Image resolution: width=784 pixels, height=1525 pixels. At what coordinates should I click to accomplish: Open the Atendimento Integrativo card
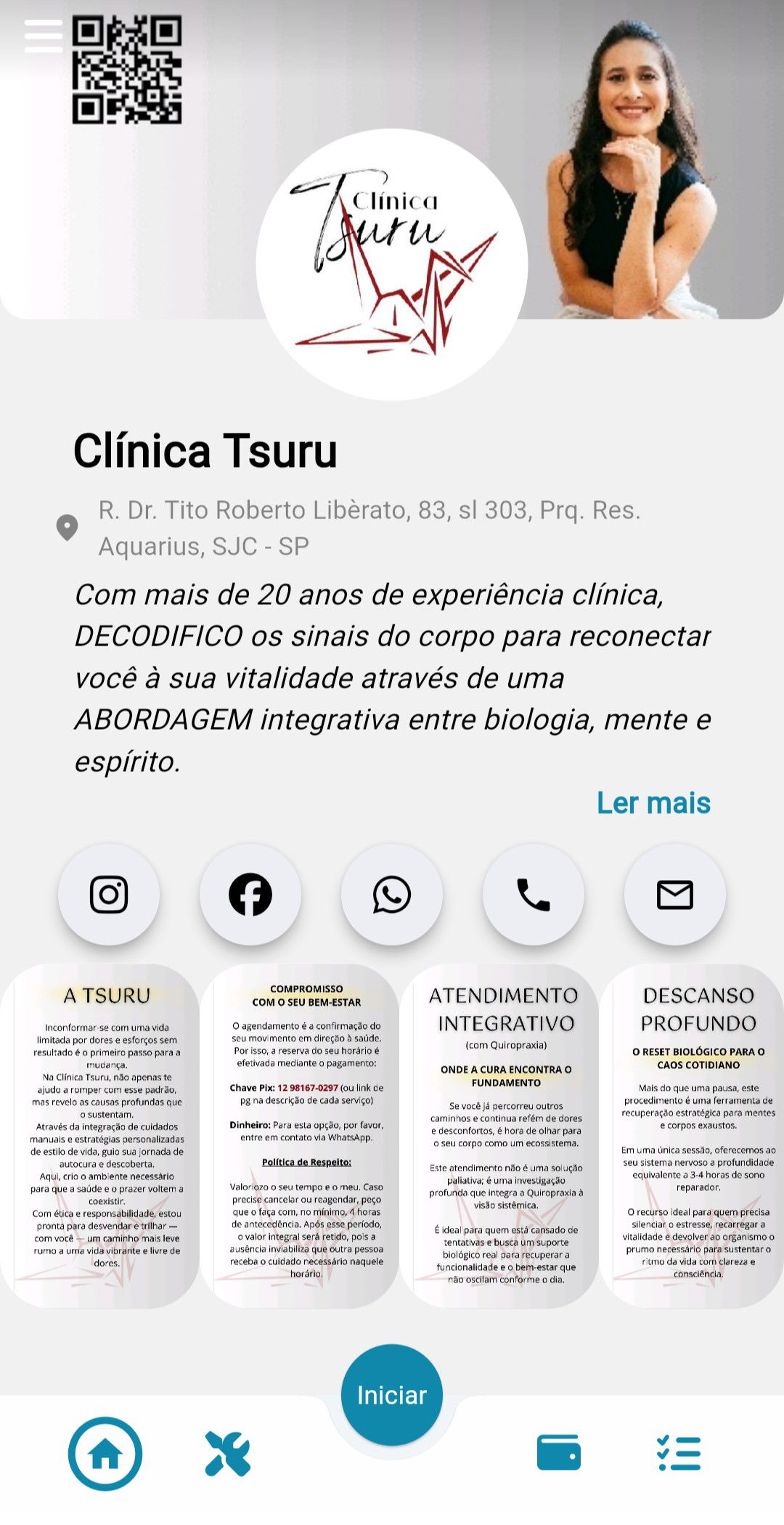[x=505, y=1136]
